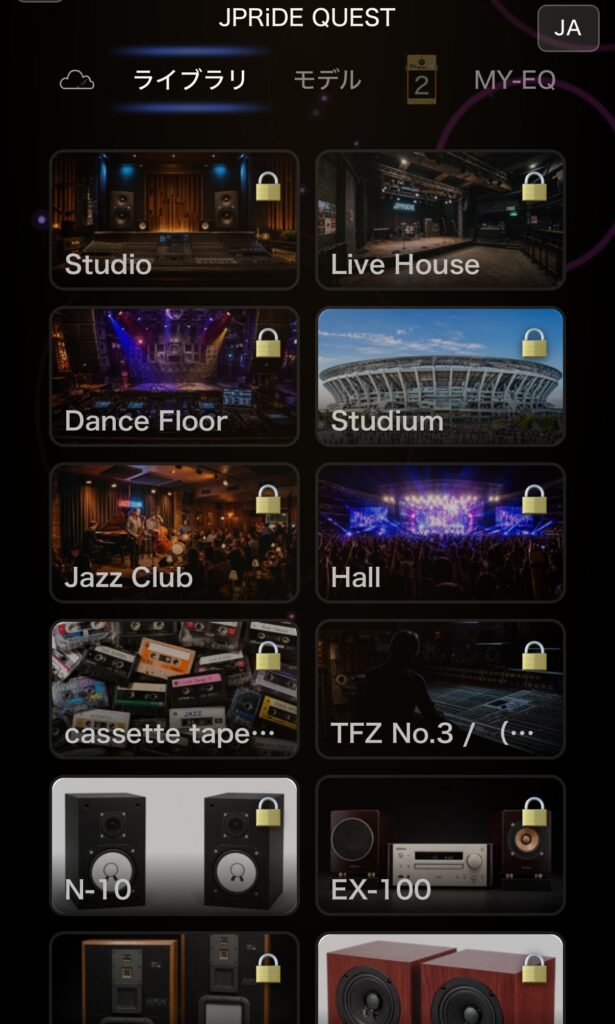The image size is (615, 1024).
Task: Select the Live House preset
Action: tap(441, 220)
